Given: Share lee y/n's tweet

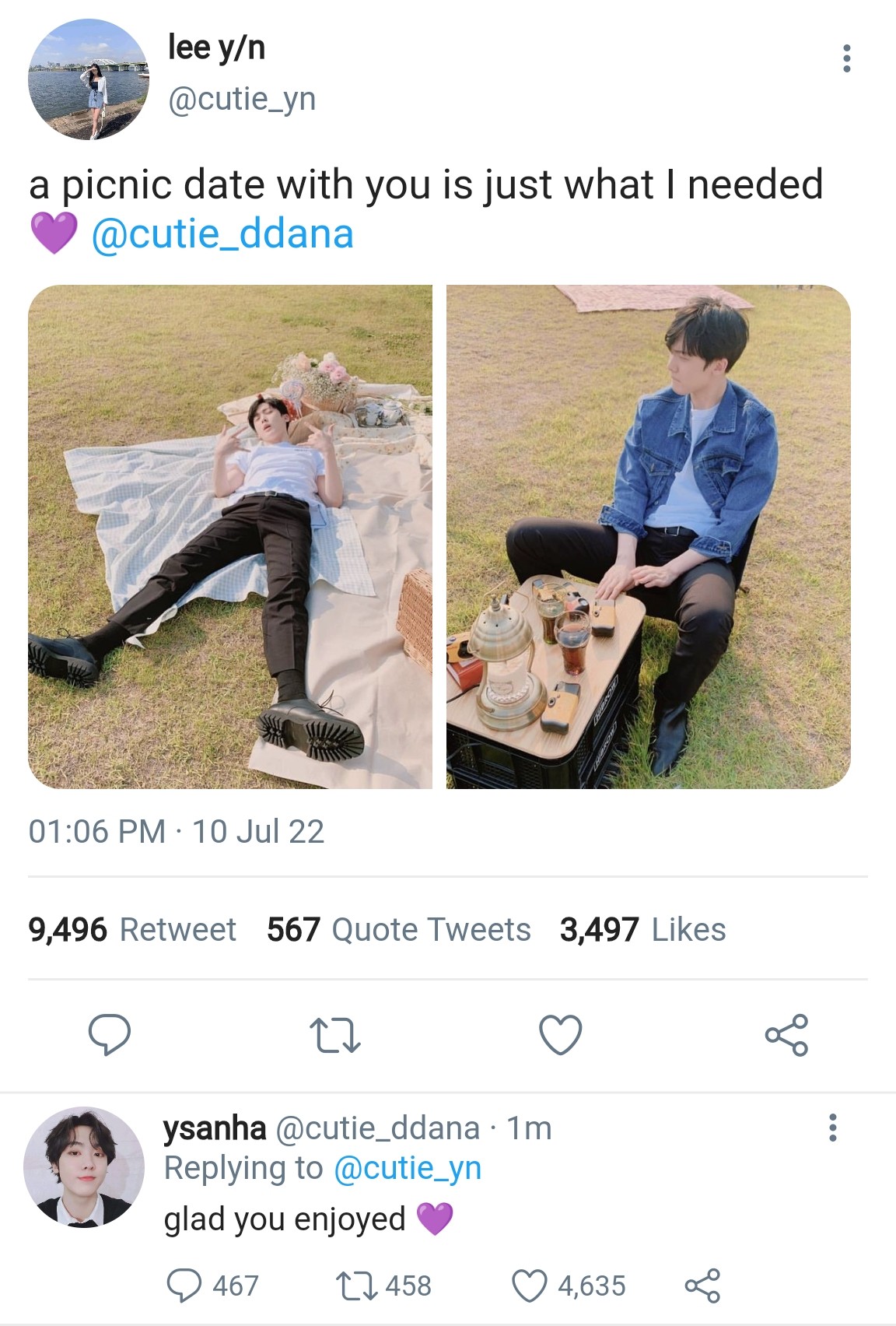Looking at the screenshot, I should coord(786,1035).
